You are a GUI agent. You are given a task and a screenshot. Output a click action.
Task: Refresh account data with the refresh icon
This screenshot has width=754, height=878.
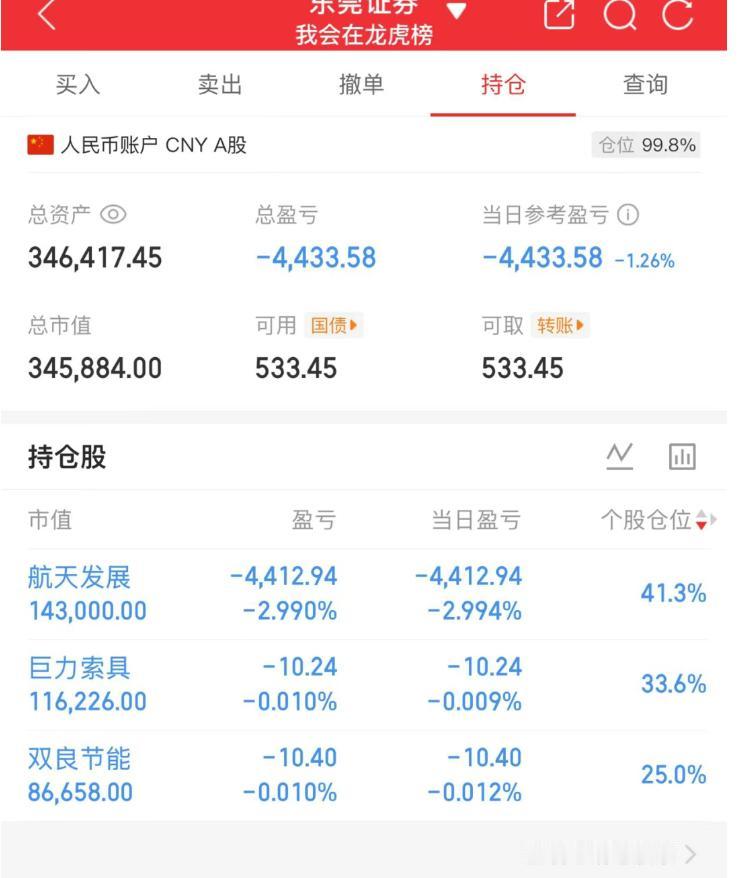pos(680,16)
